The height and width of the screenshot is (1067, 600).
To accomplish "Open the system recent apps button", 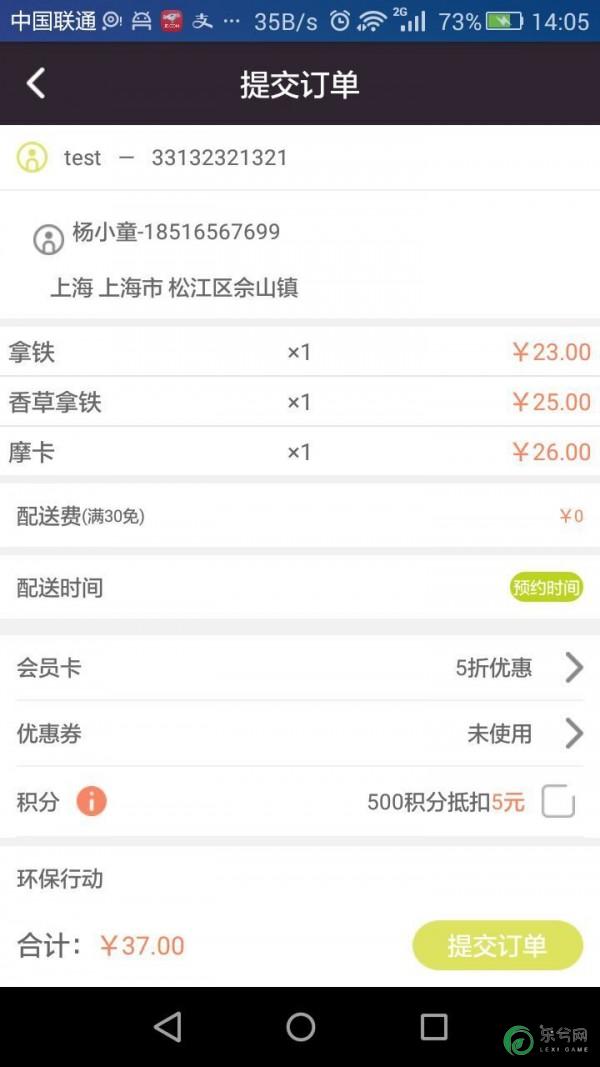I will [x=434, y=1026].
